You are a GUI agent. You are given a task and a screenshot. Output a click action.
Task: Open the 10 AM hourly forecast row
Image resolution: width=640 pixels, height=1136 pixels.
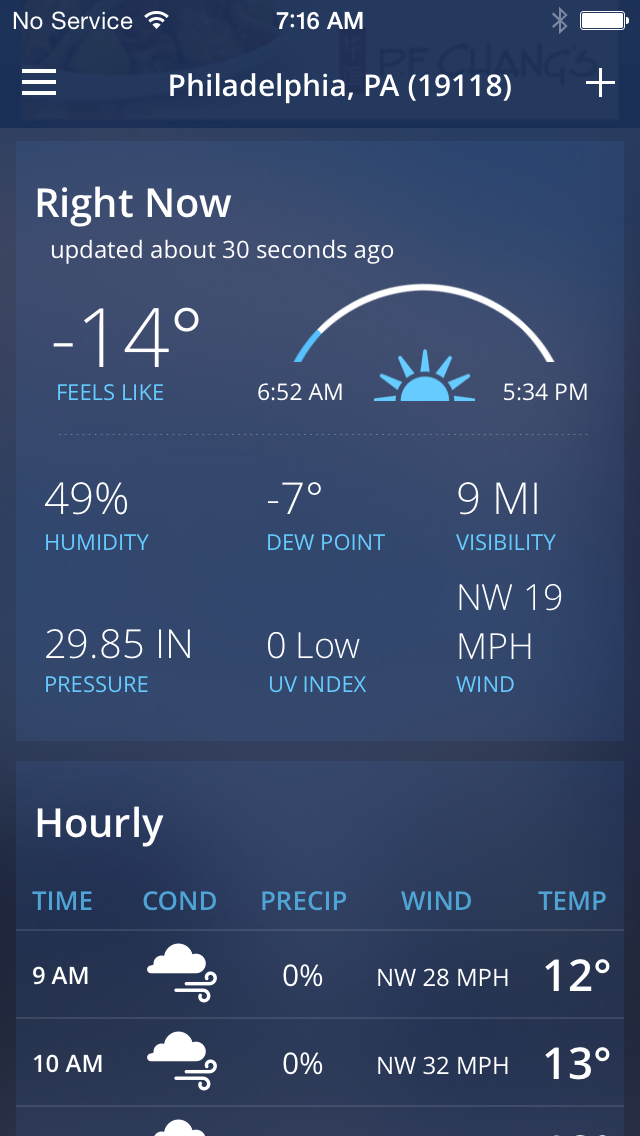320,1063
